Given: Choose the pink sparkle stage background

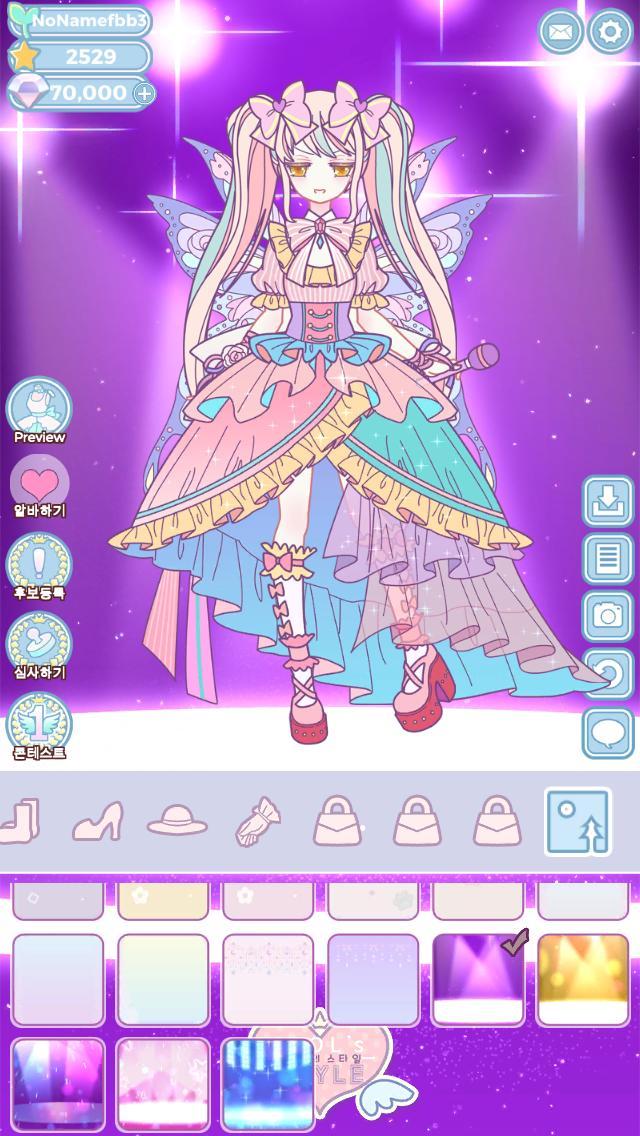Looking at the screenshot, I should [x=163, y=1084].
